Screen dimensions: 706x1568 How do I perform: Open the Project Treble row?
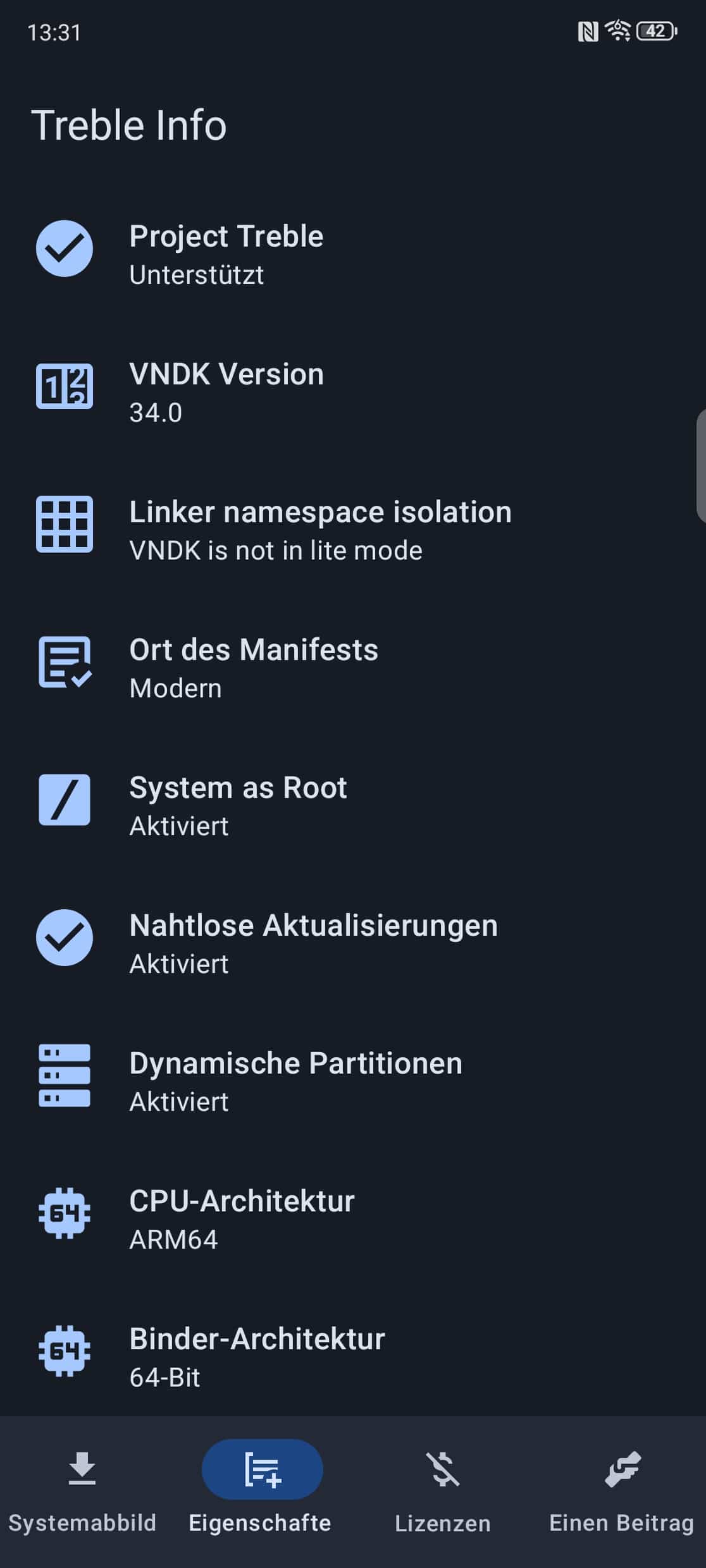pyautogui.click(x=353, y=254)
